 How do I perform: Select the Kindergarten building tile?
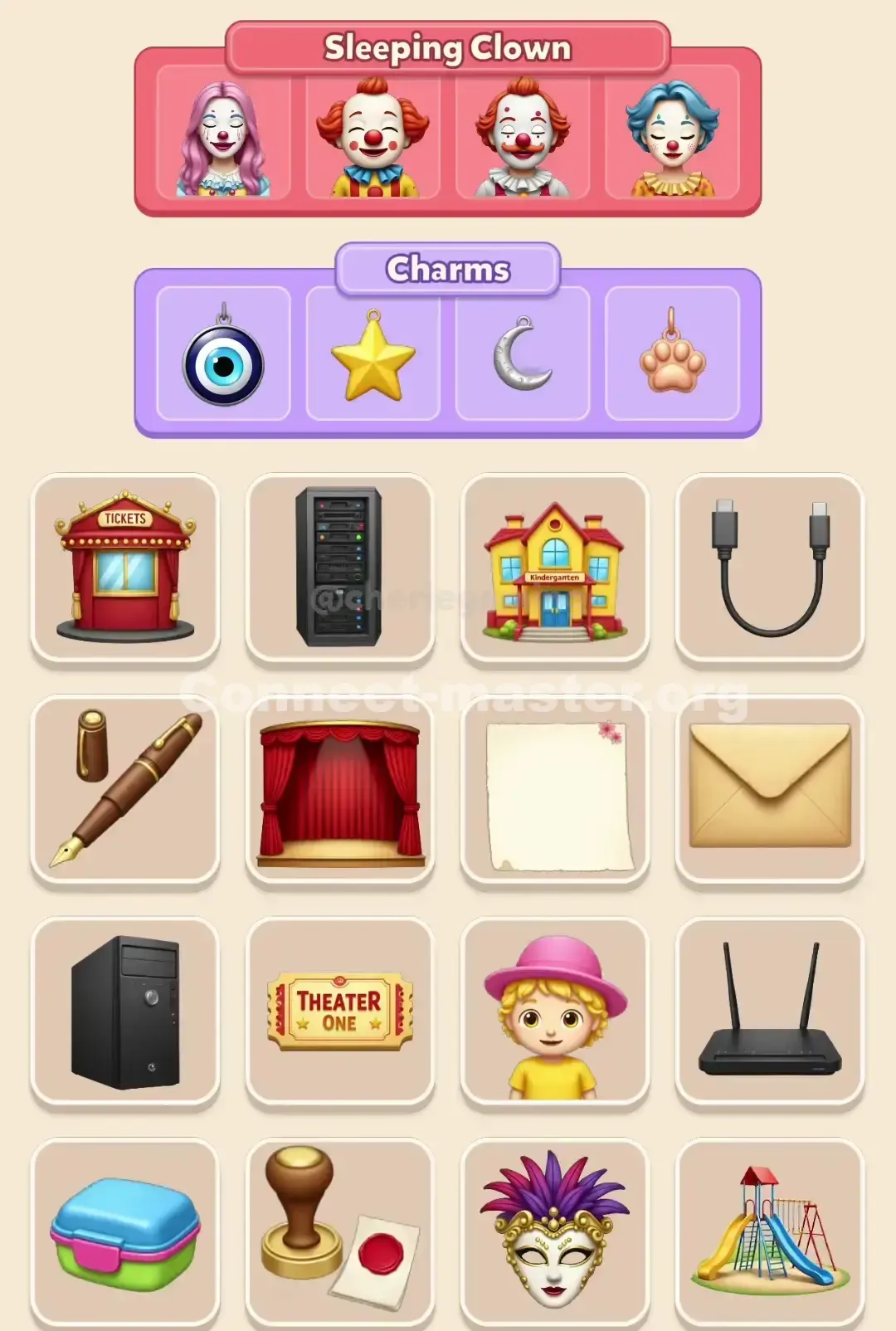[554, 567]
